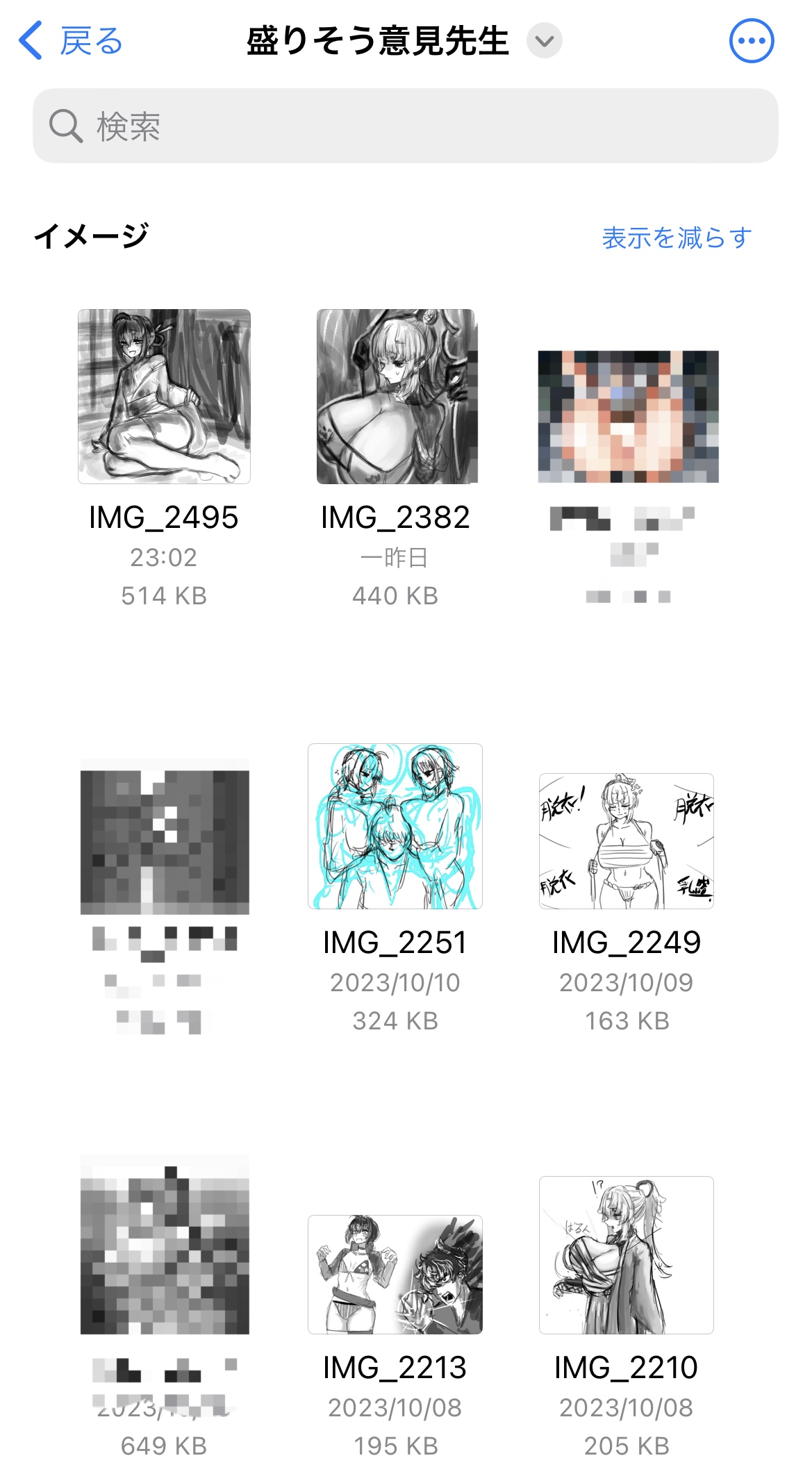Open file IMG_2249

click(626, 841)
